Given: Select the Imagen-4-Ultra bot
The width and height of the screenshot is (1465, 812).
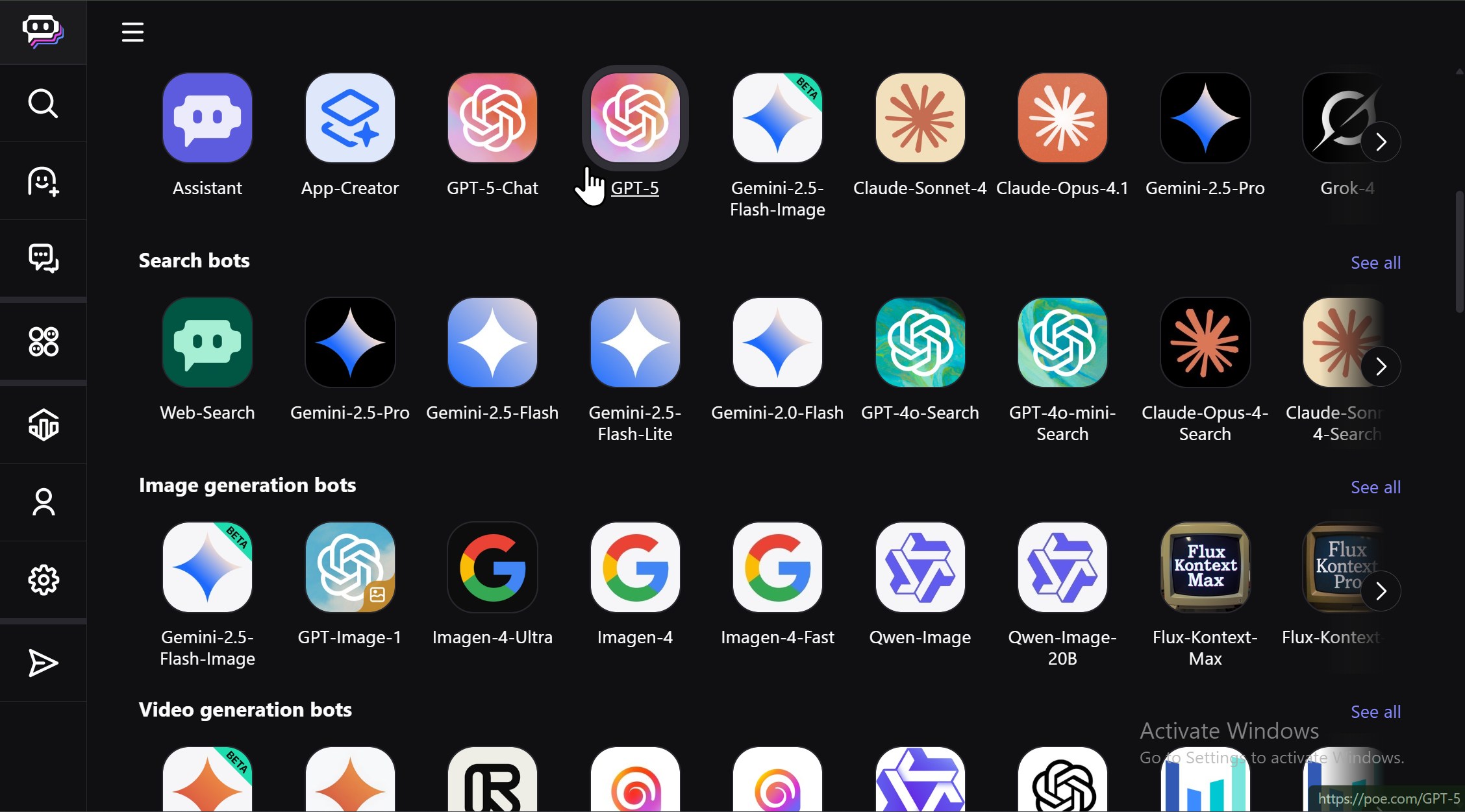Looking at the screenshot, I should 492,567.
